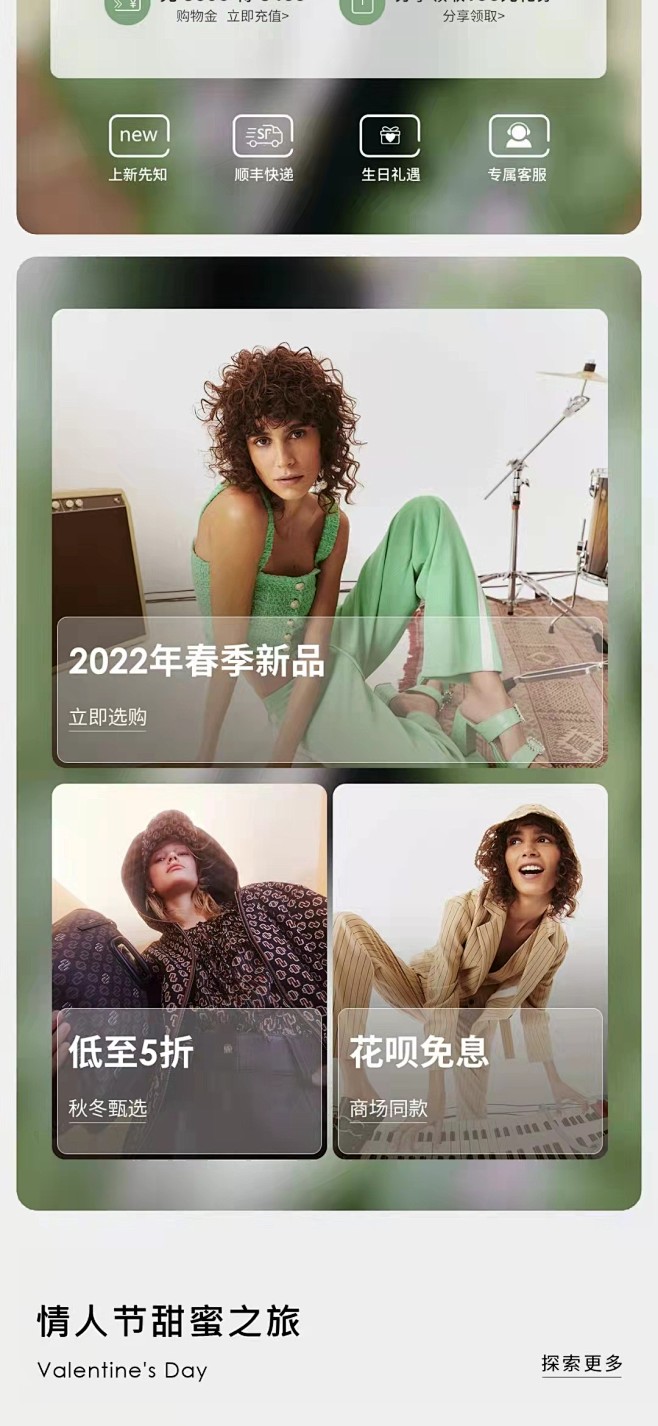Open the 花呗免息 商场同款 card
Screen dimensions: 658x1426
[470, 970]
